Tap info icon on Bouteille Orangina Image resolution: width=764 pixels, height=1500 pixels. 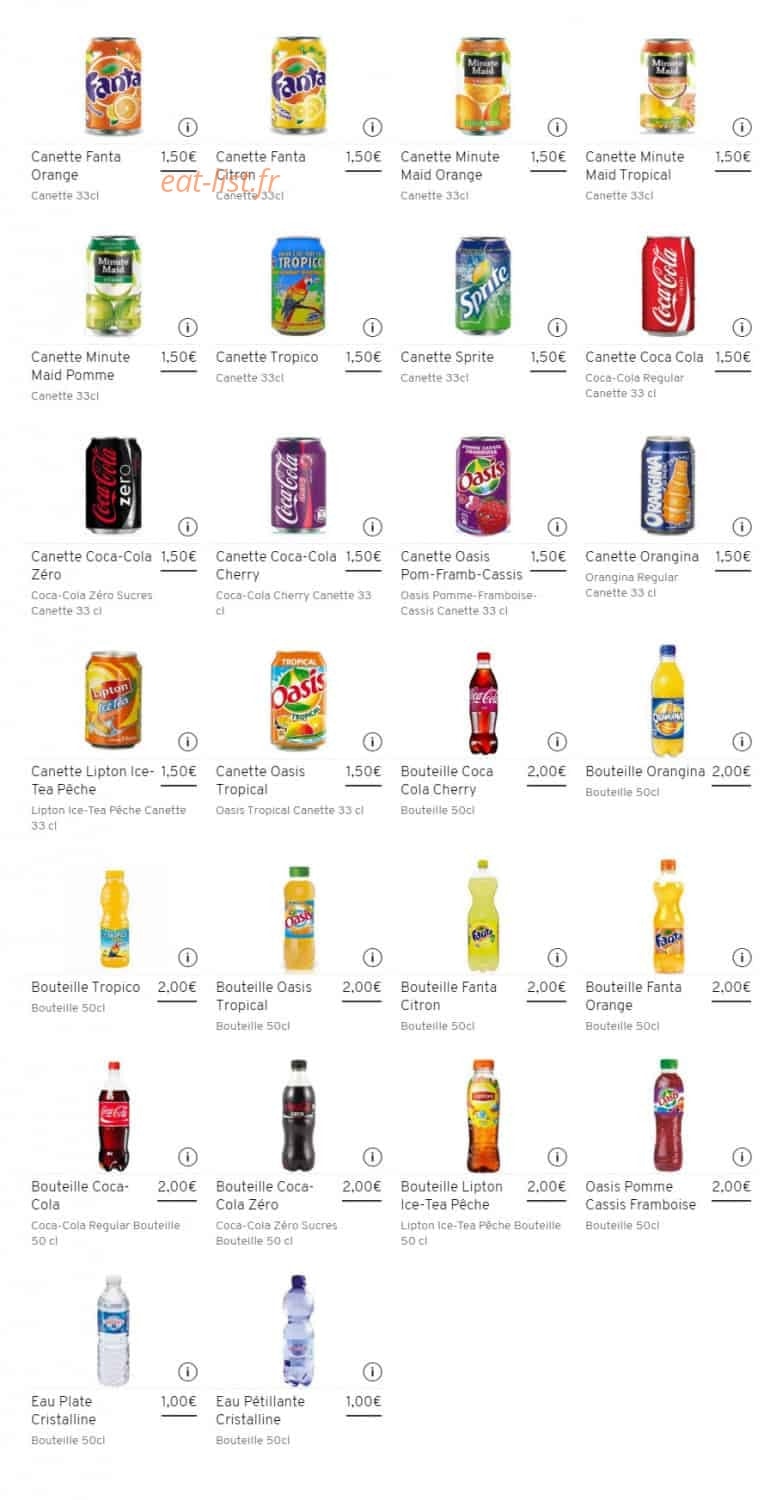click(x=742, y=741)
